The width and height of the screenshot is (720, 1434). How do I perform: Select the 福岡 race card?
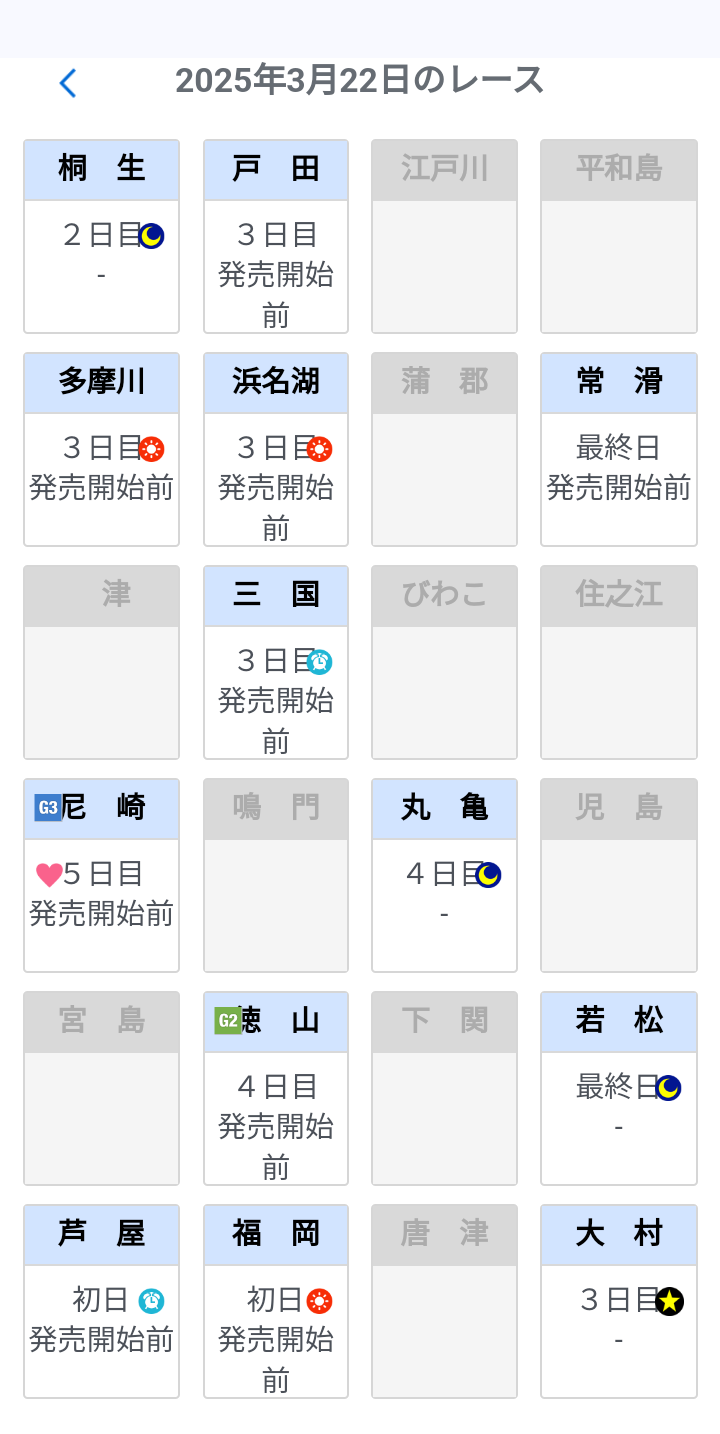(x=276, y=1300)
